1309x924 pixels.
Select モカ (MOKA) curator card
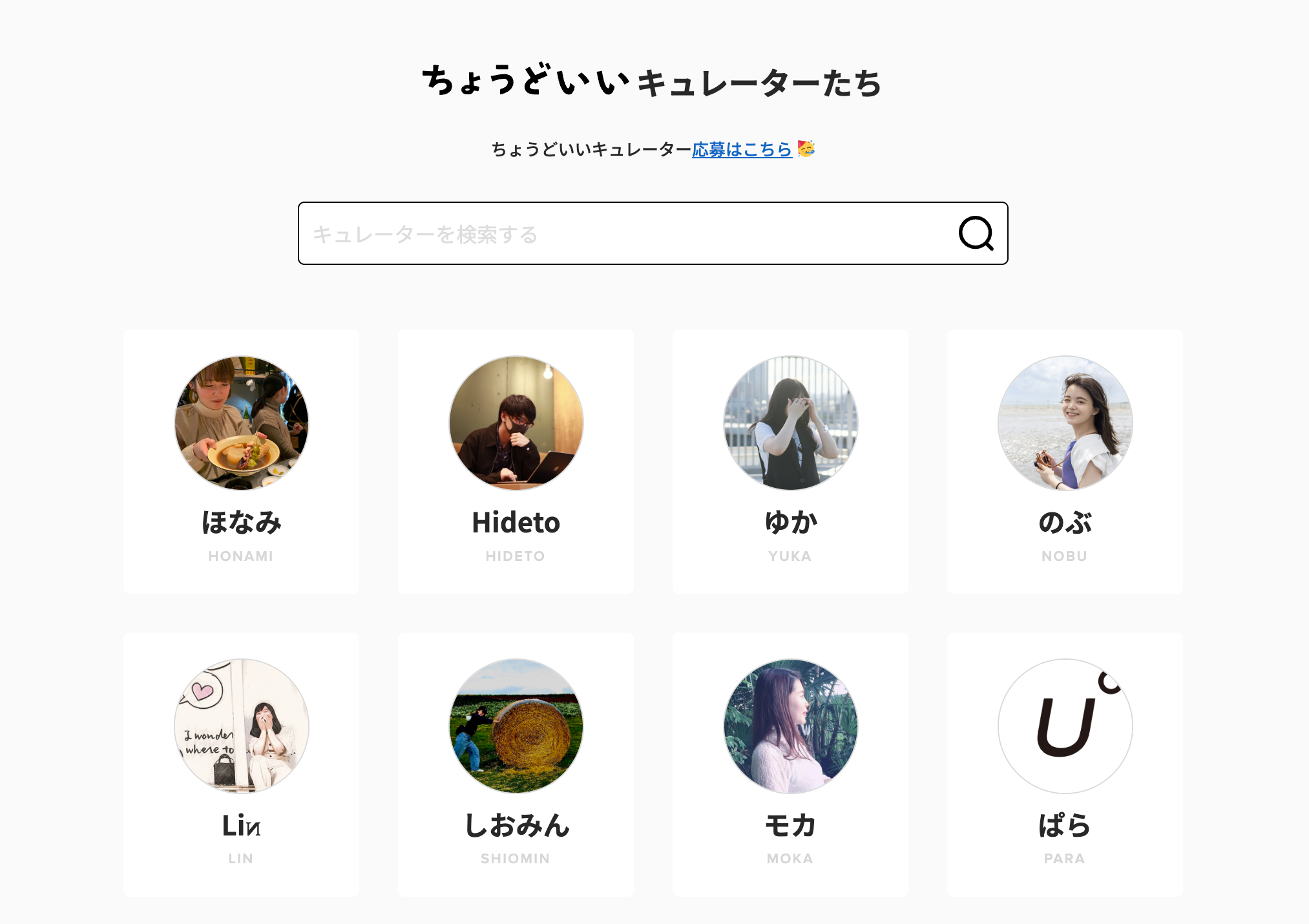[790, 764]
